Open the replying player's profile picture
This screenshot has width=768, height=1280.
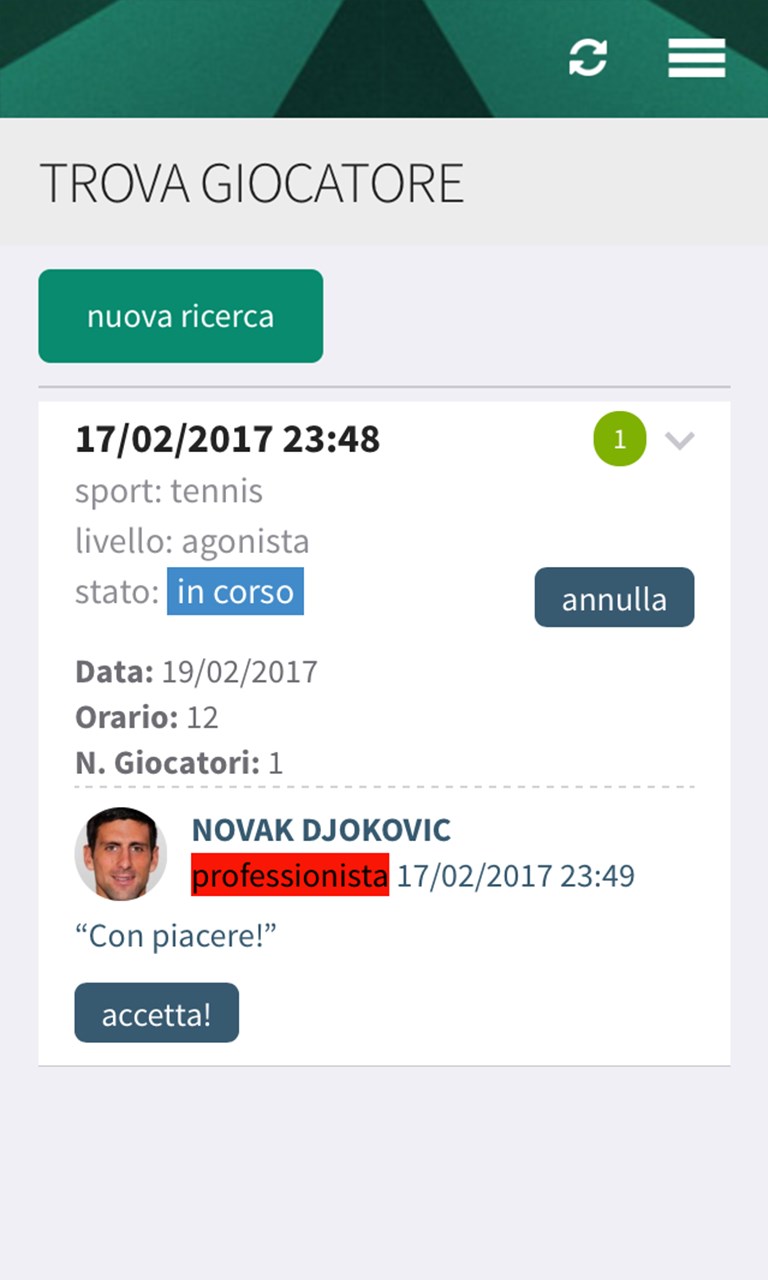[121, 854]
